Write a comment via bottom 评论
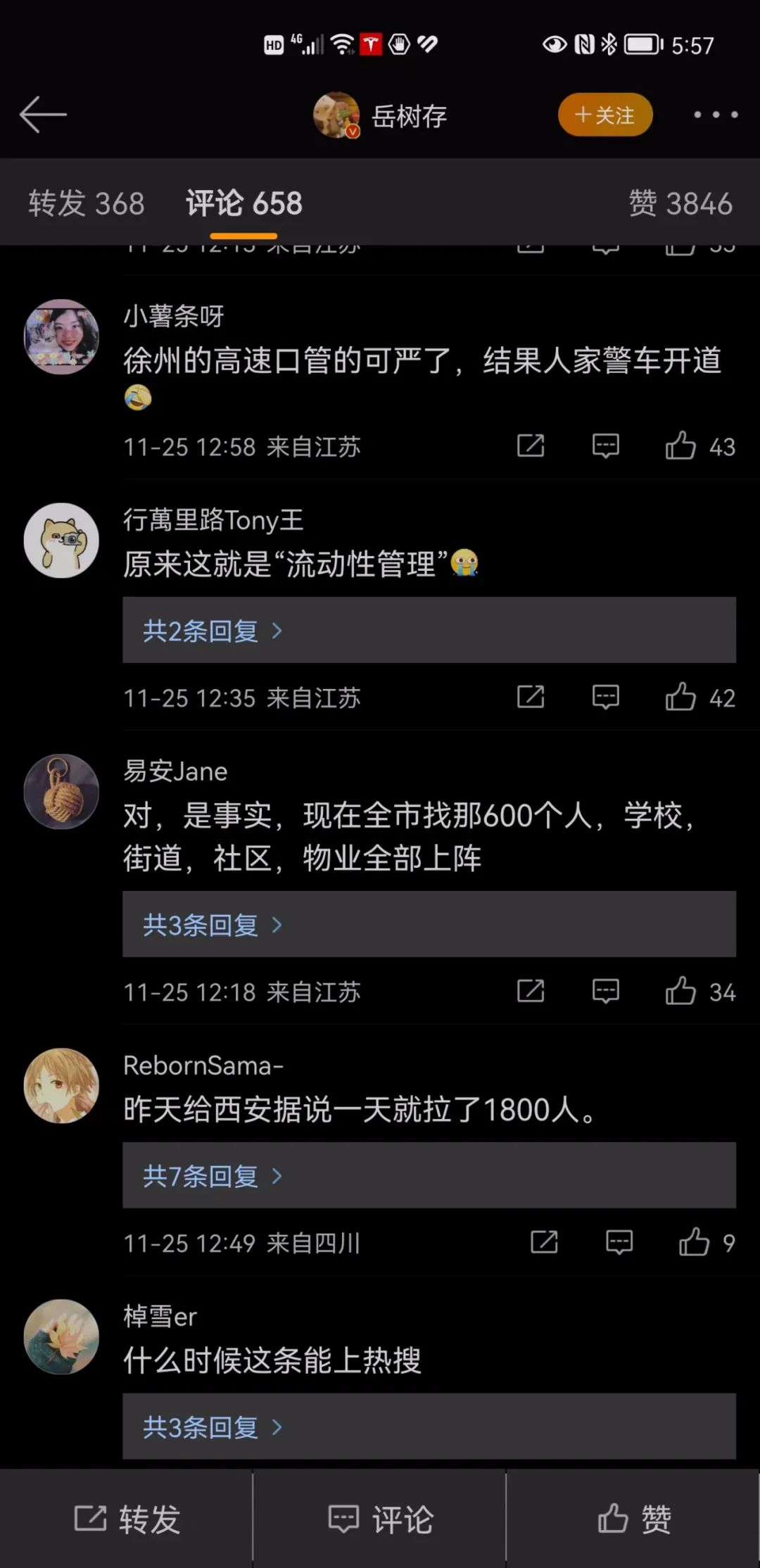This screenshot has height=1568, width=760. (380, 1519)
